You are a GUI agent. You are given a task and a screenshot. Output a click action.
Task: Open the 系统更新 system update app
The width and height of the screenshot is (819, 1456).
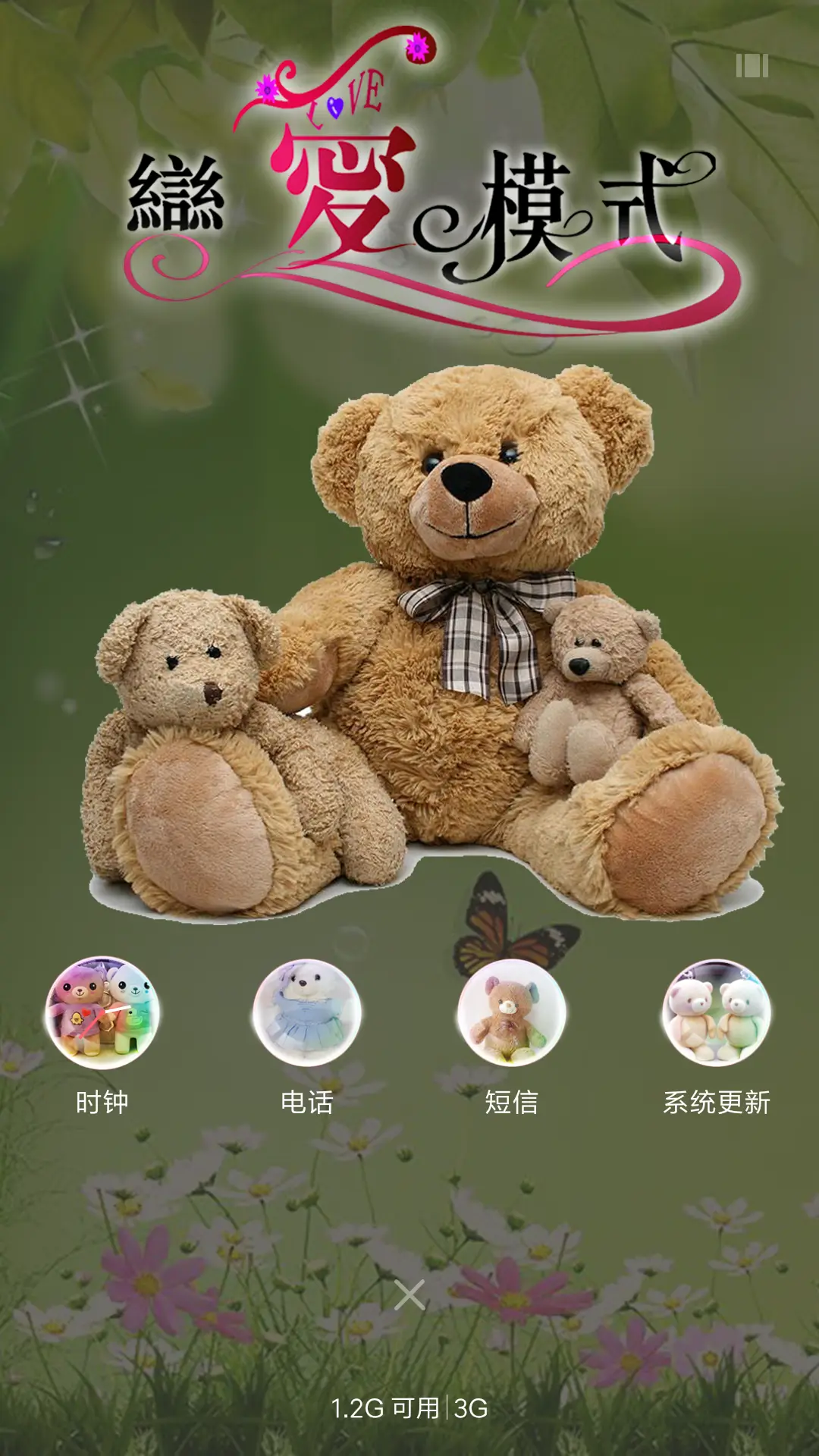click(x=717, y=1013)
